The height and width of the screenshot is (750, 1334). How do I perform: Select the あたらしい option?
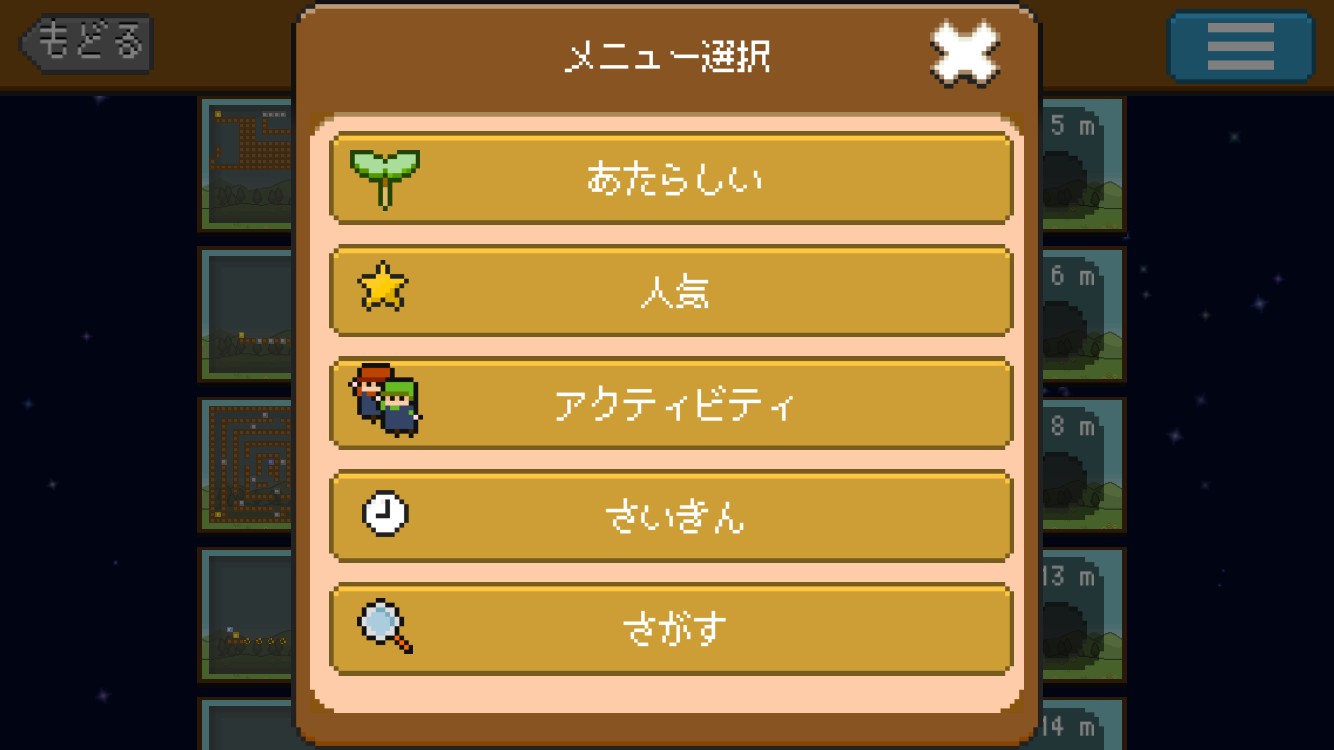pyautogui.click(x=671, y=179)
